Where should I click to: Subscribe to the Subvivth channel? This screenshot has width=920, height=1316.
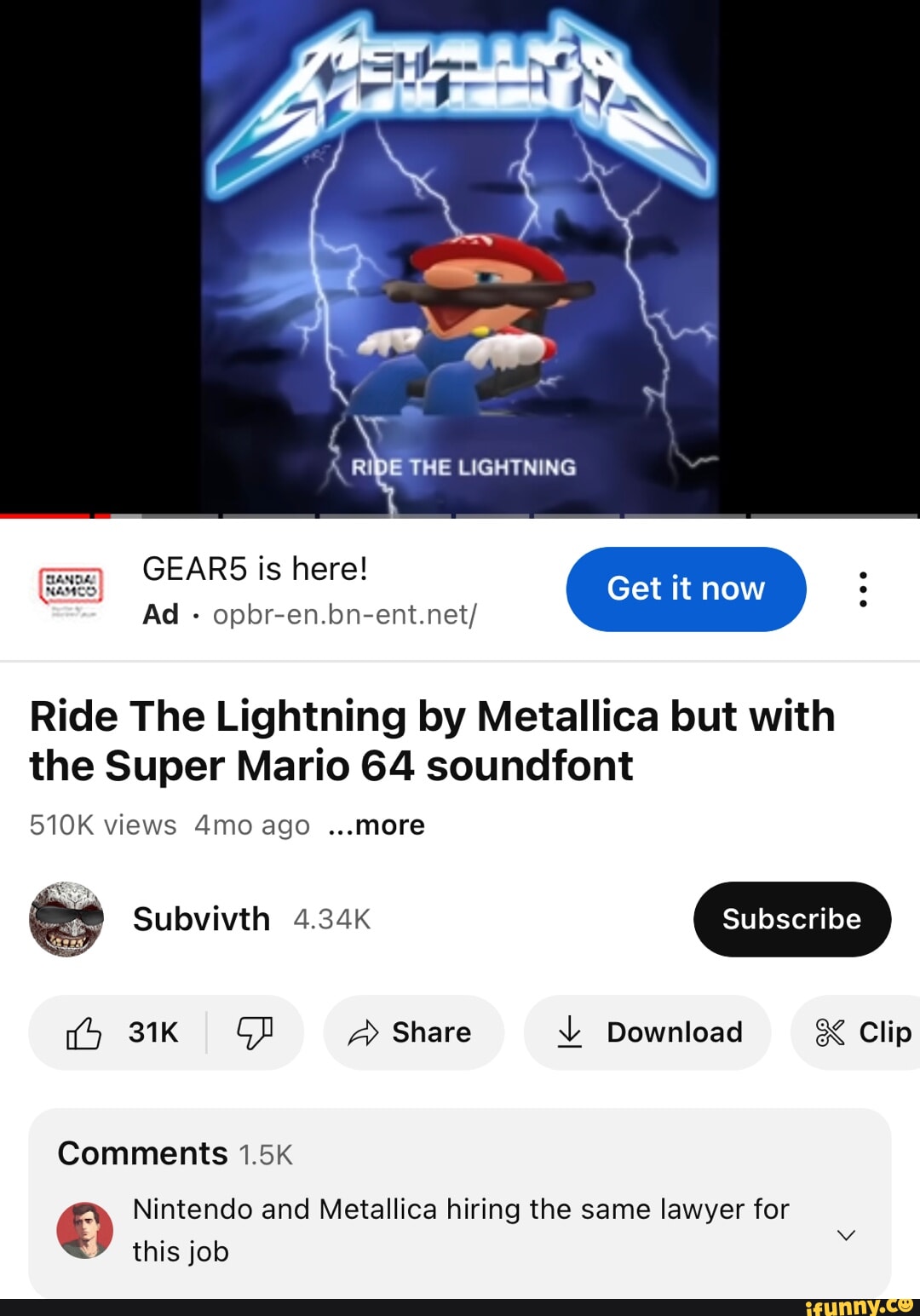tap(791, 919)
